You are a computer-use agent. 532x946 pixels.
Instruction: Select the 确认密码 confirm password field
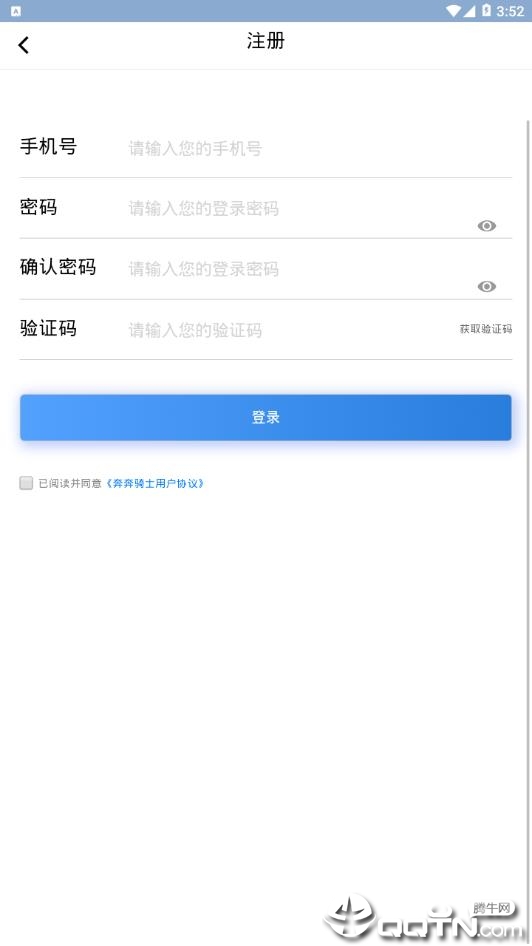click(x=300, y=269)
